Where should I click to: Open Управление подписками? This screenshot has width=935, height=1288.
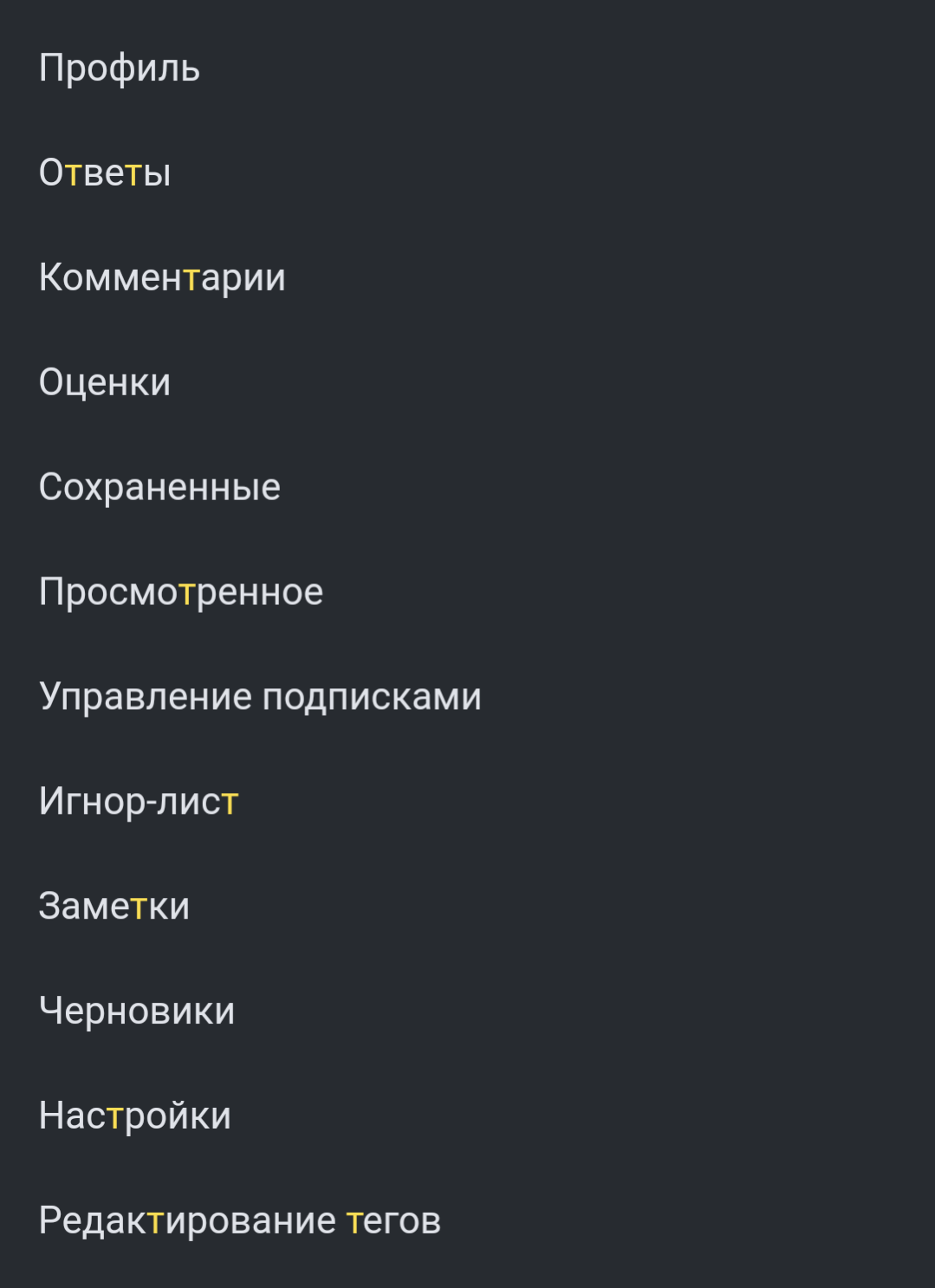coord(260,697)
